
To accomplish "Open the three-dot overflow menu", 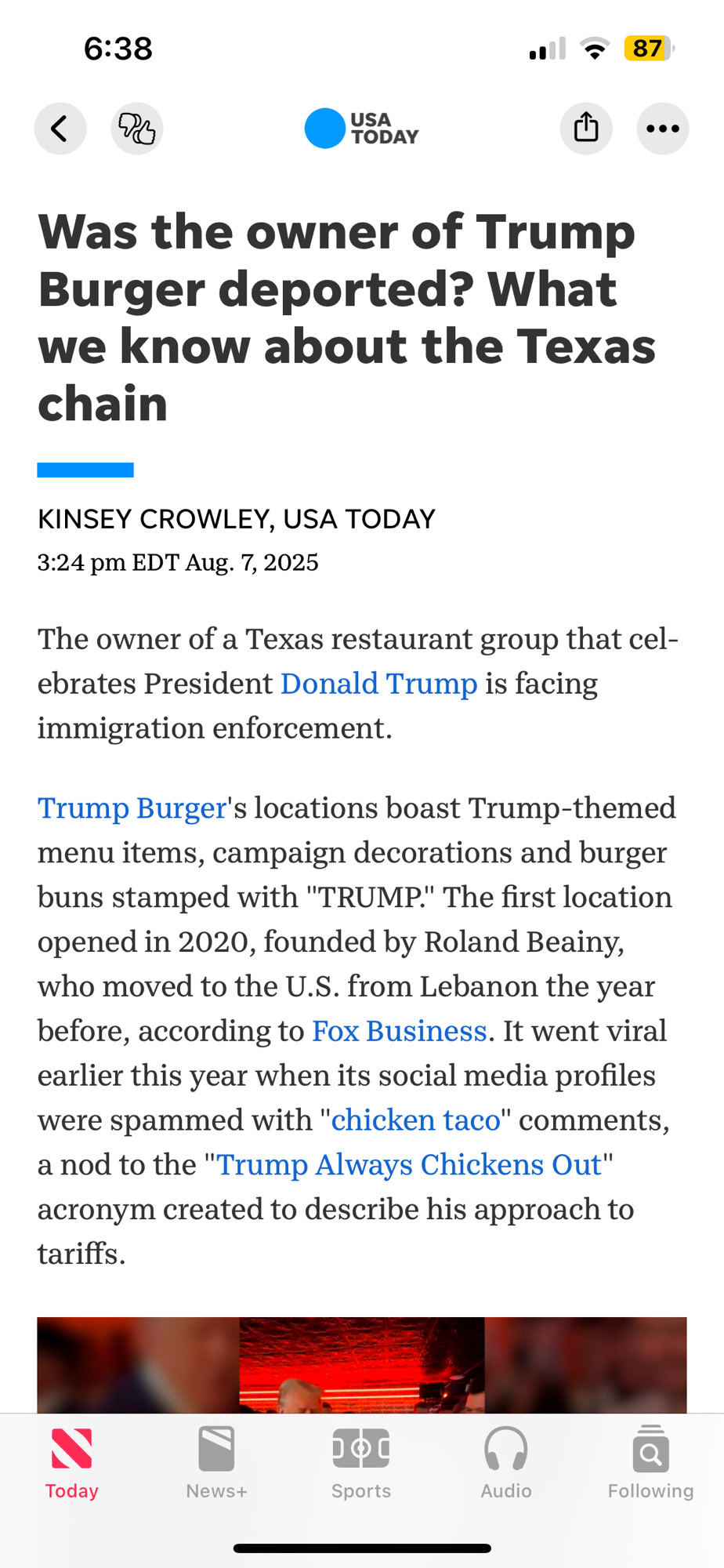I will click(663, 129).
